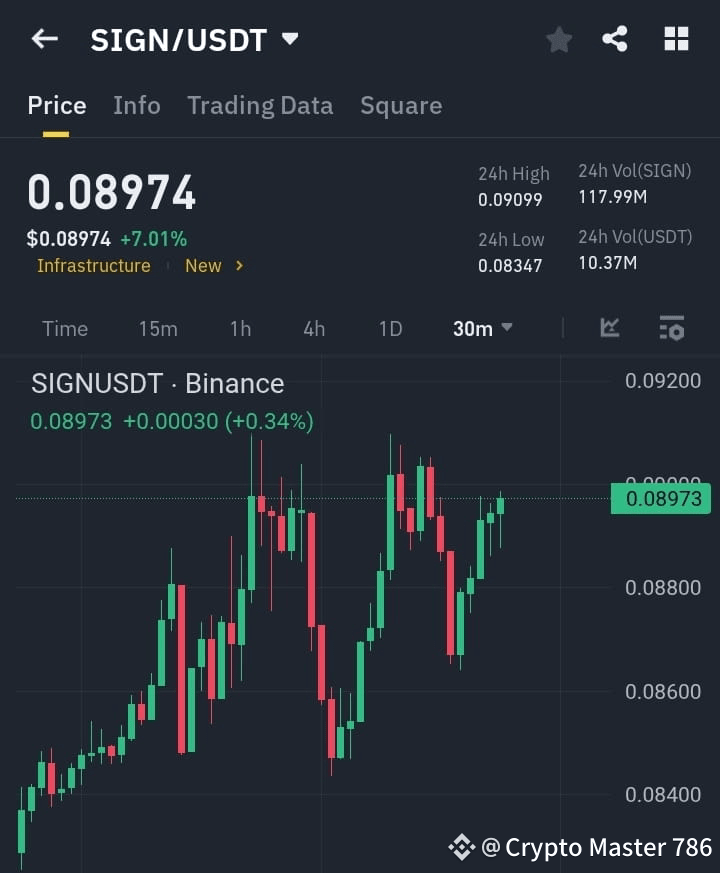720x873 pixels.
Task: Toggle the 1h timeframe
Action: (x=240, y=328)
